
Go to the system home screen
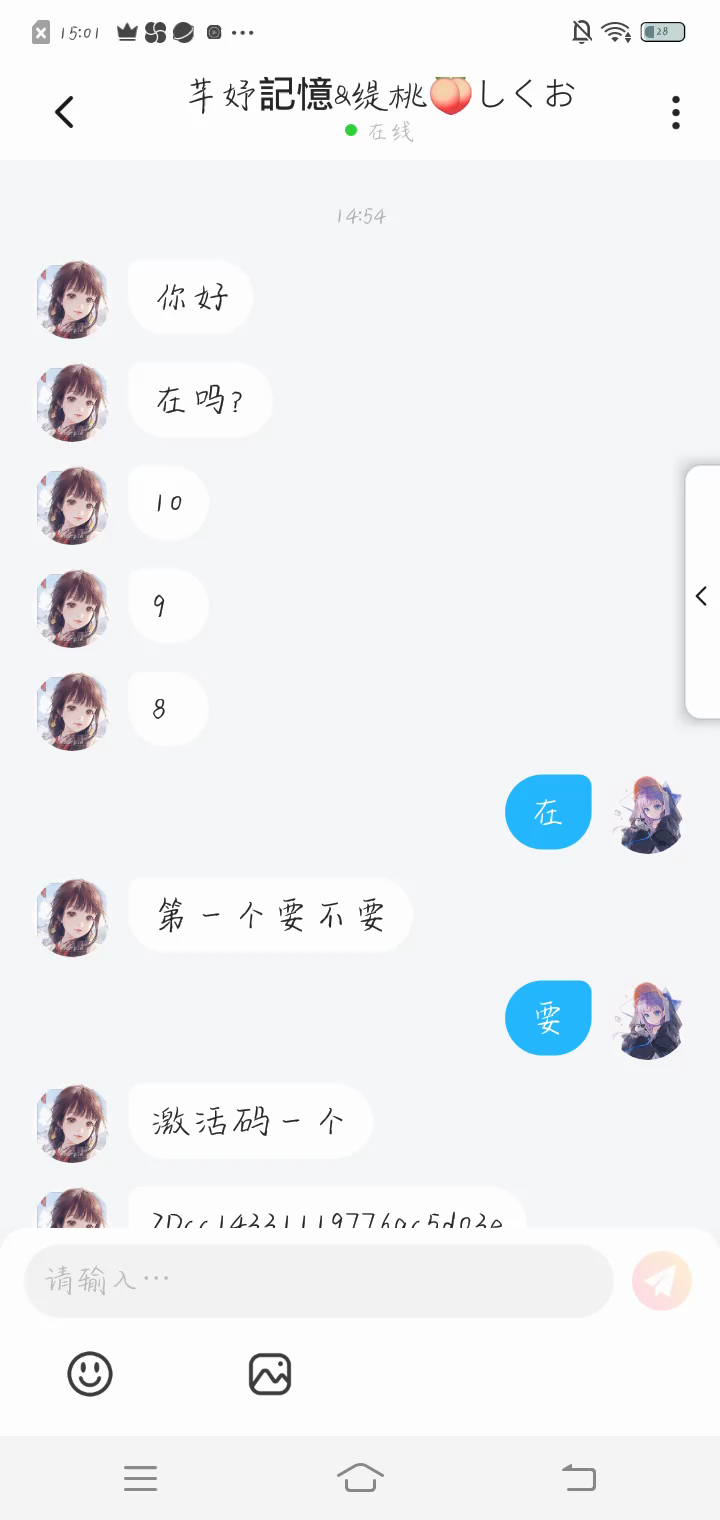click(360, 1477)
